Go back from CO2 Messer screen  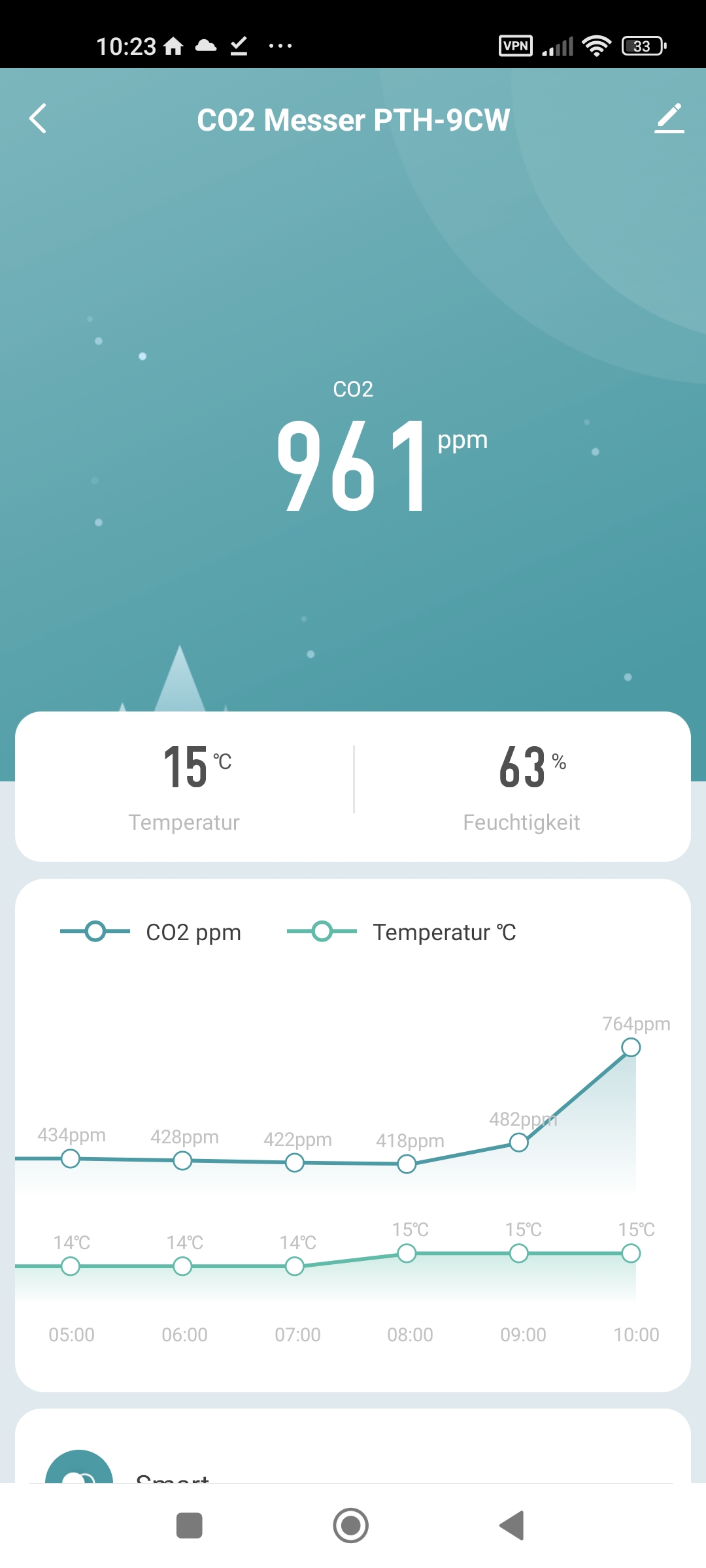click(38, 119)
